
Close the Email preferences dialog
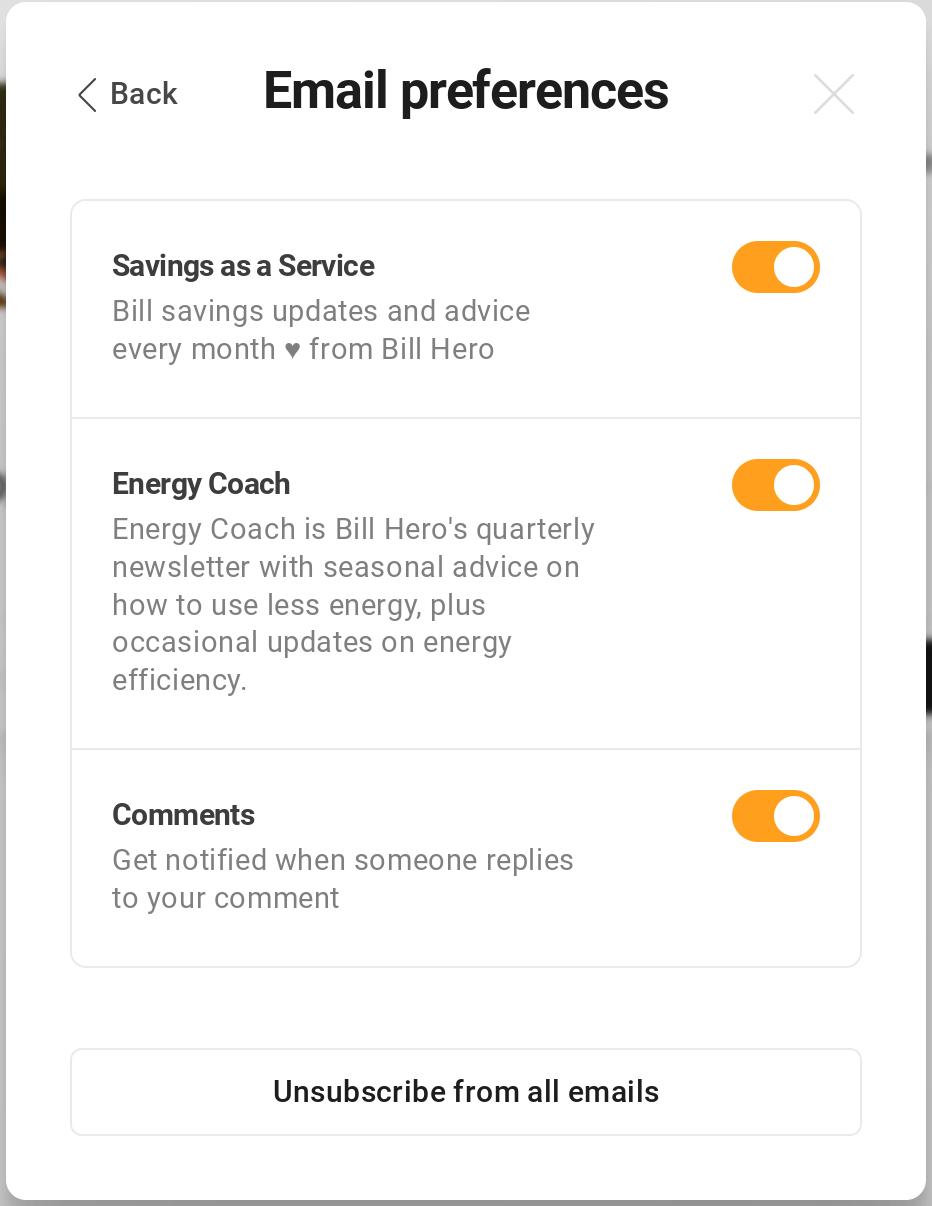pos(833,94)
